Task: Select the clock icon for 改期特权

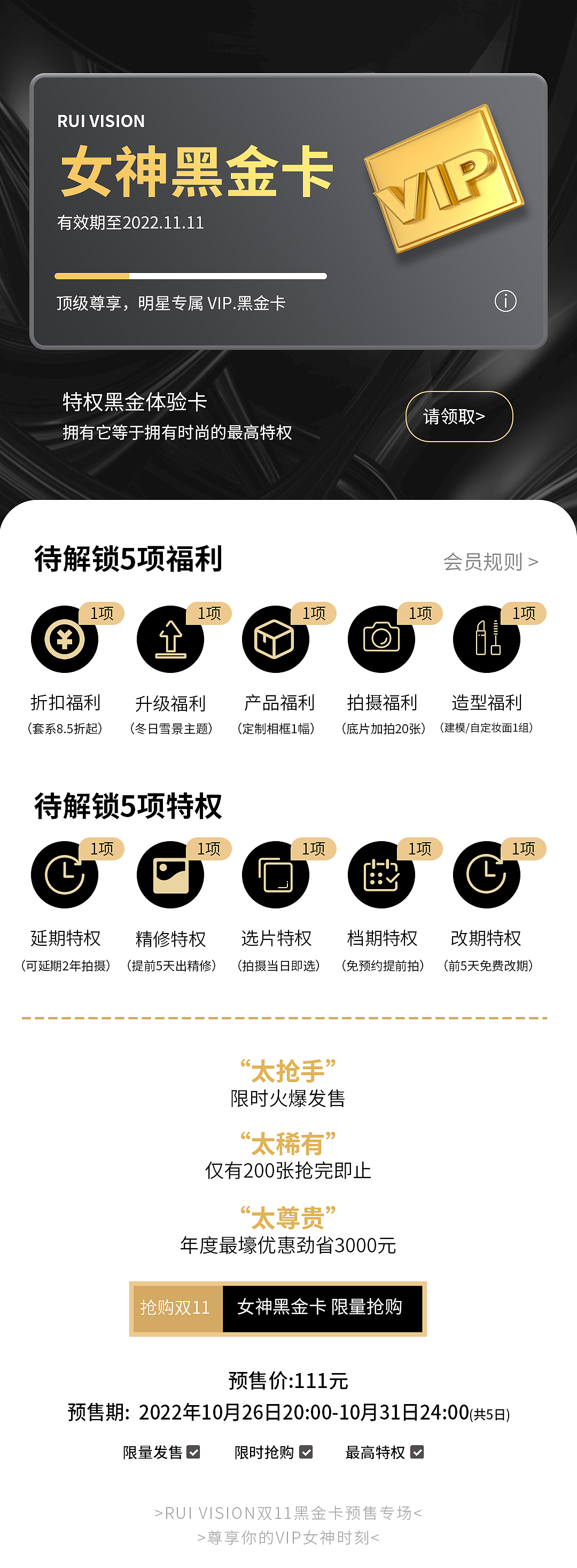Action: (487, 875)
